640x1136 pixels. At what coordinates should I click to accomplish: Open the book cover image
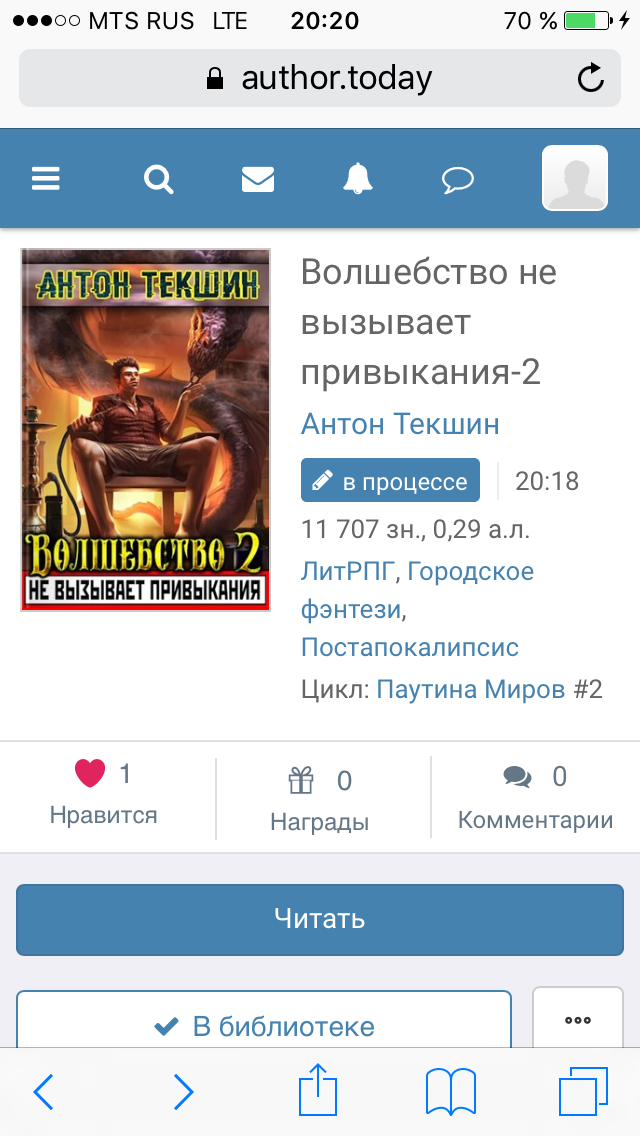[x=146, y=430]
